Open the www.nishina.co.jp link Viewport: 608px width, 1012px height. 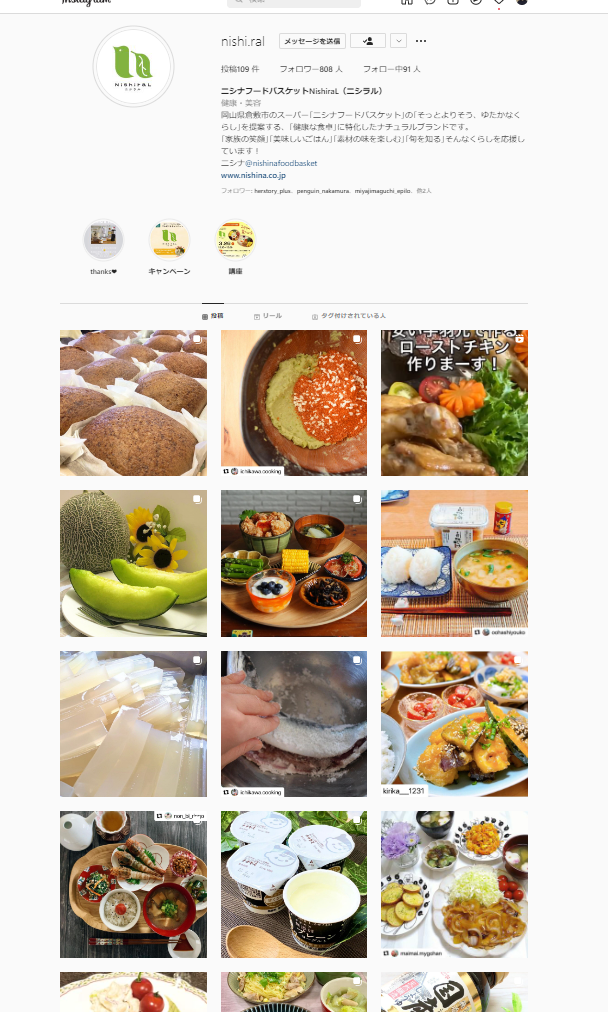253,175
